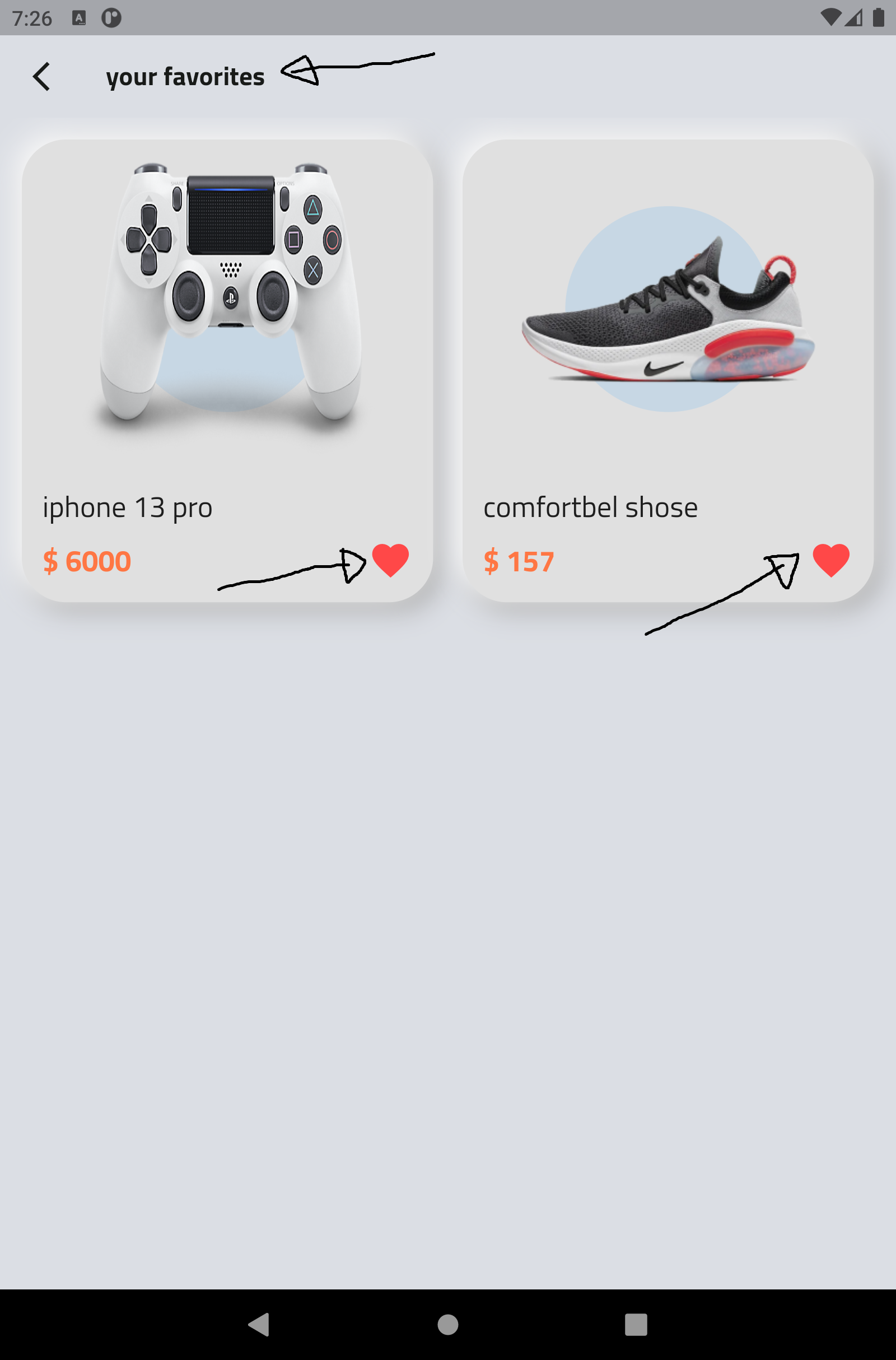896x1360 pixels.
Task: Collapse view using the left-pointing chevron
Action: point(41,76)
